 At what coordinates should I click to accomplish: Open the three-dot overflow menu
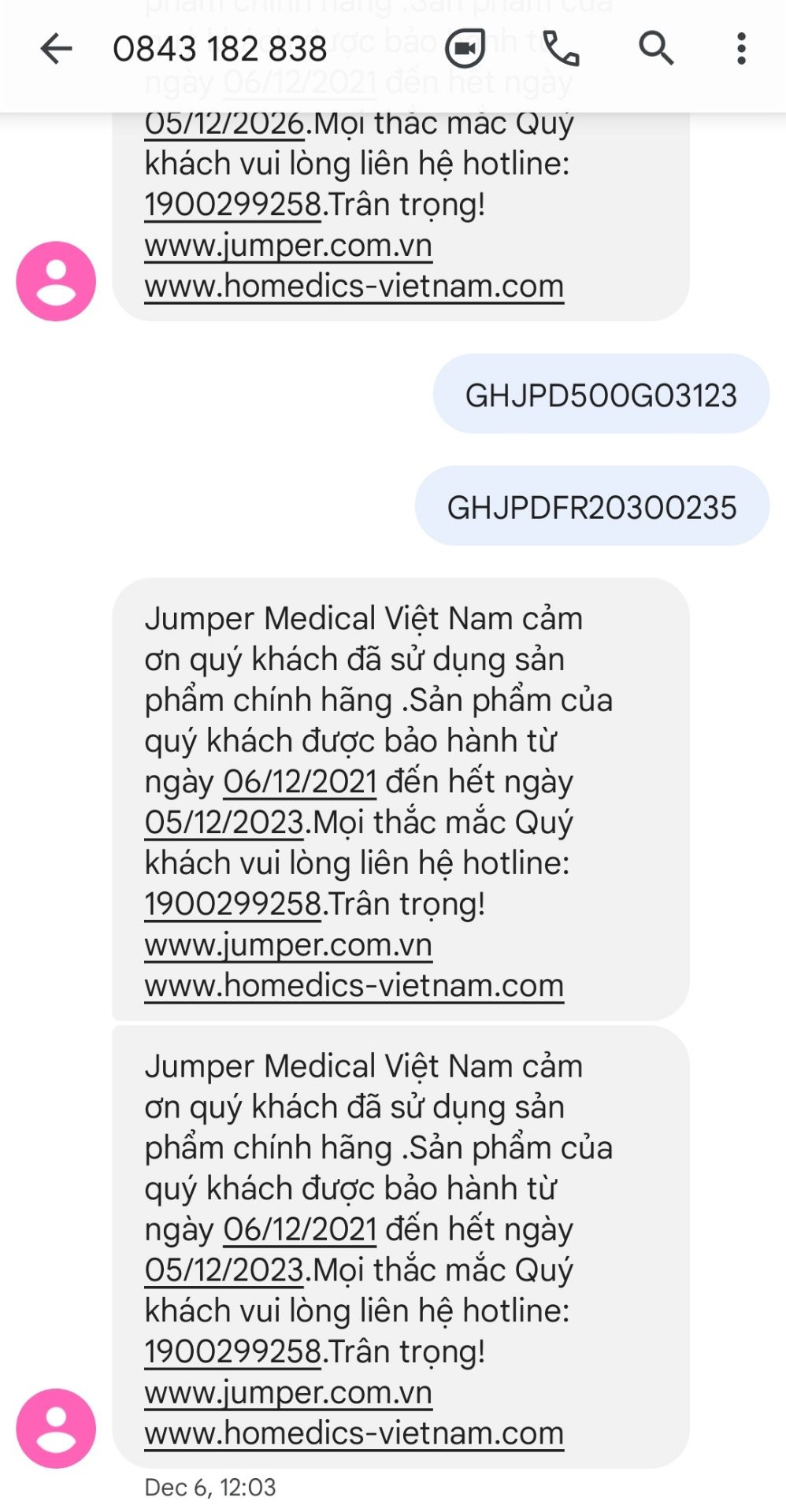coord(740,49)
